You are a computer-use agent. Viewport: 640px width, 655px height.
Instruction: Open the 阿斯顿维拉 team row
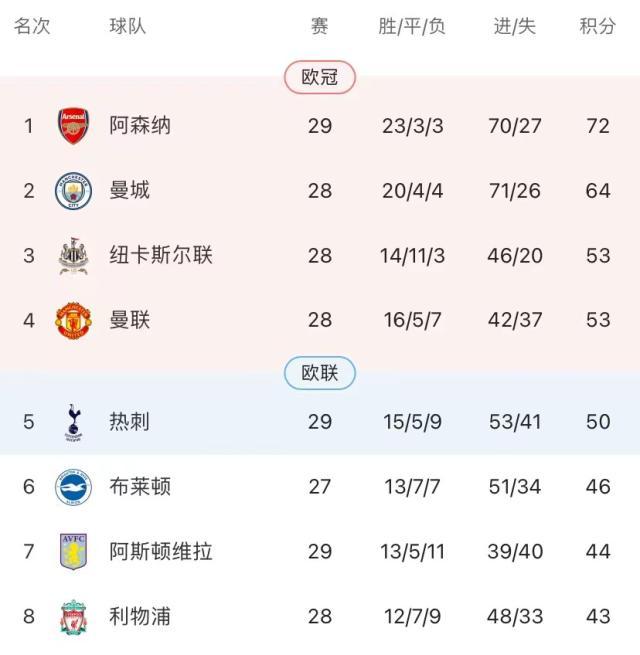[160, 551]
